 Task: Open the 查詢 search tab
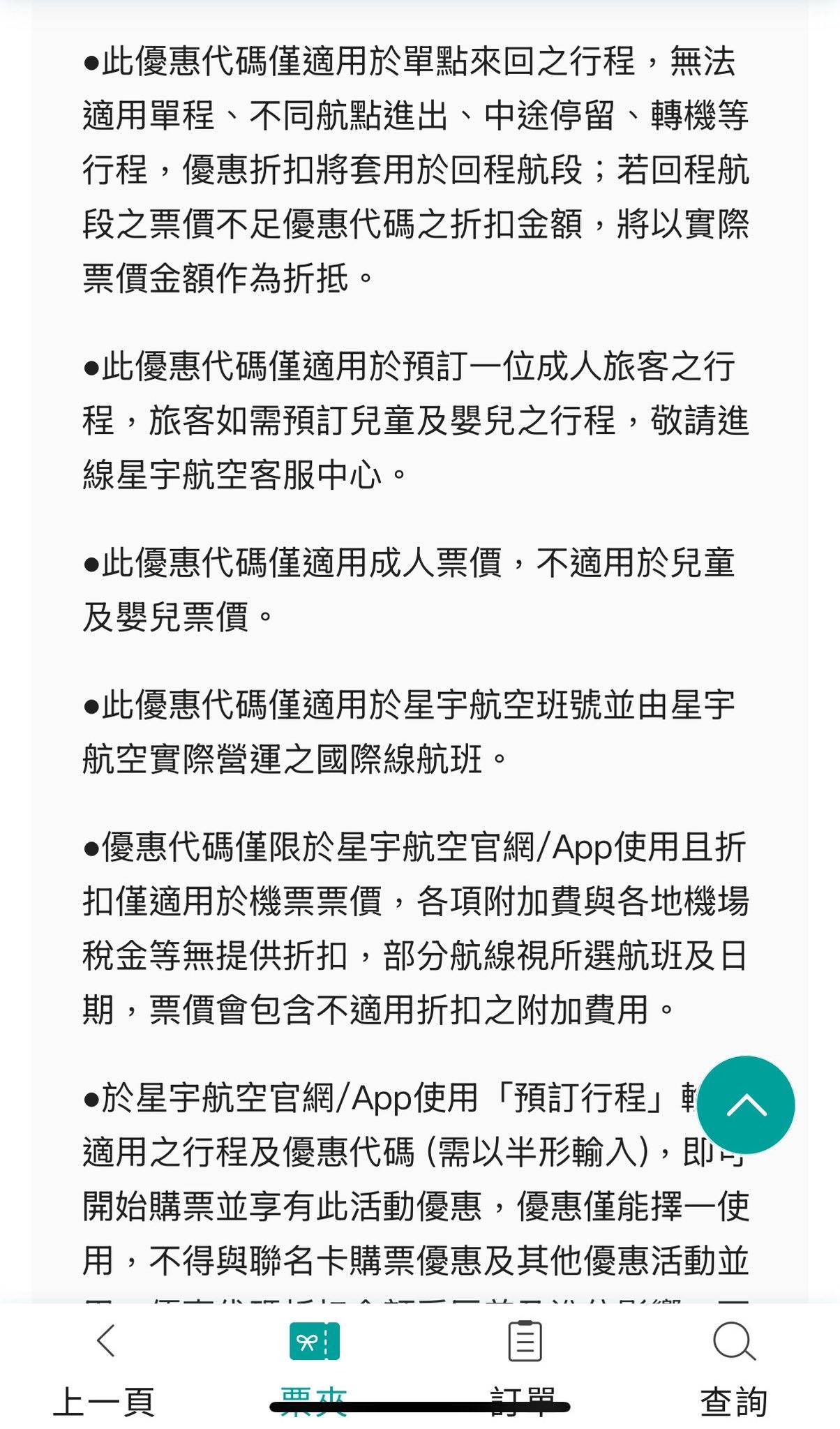[734, 1369]
